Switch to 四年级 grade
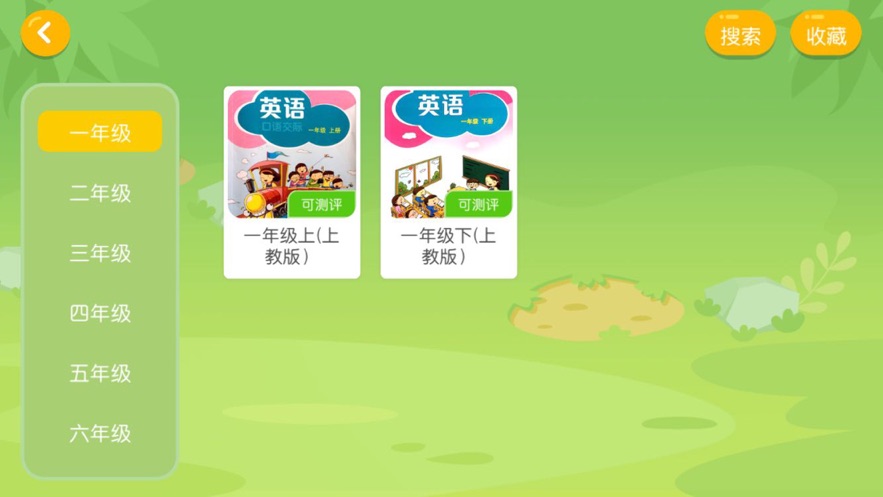The image size is (883, 497). tap(100, 313)
